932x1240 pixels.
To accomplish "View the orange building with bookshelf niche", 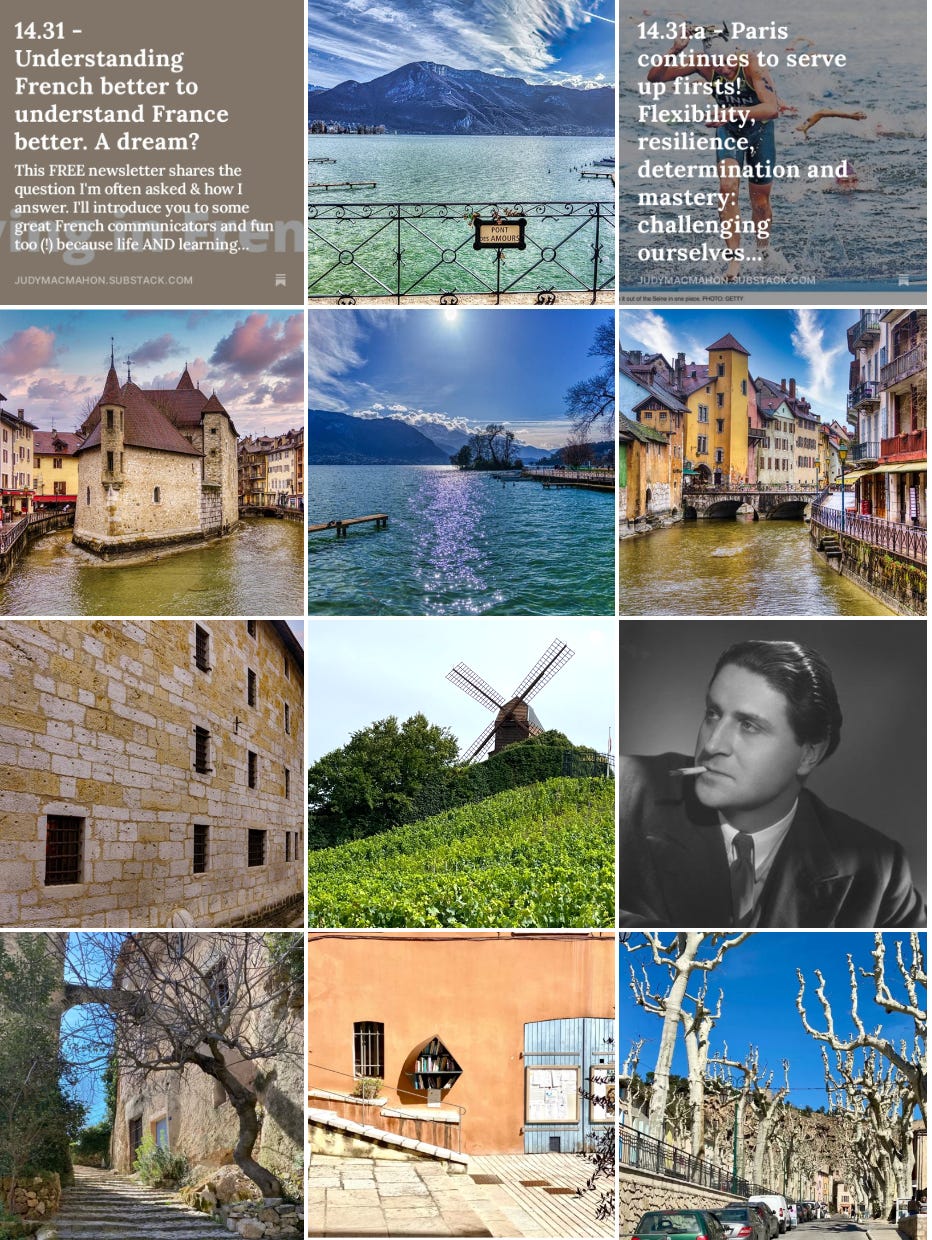I will [461, 1085].
